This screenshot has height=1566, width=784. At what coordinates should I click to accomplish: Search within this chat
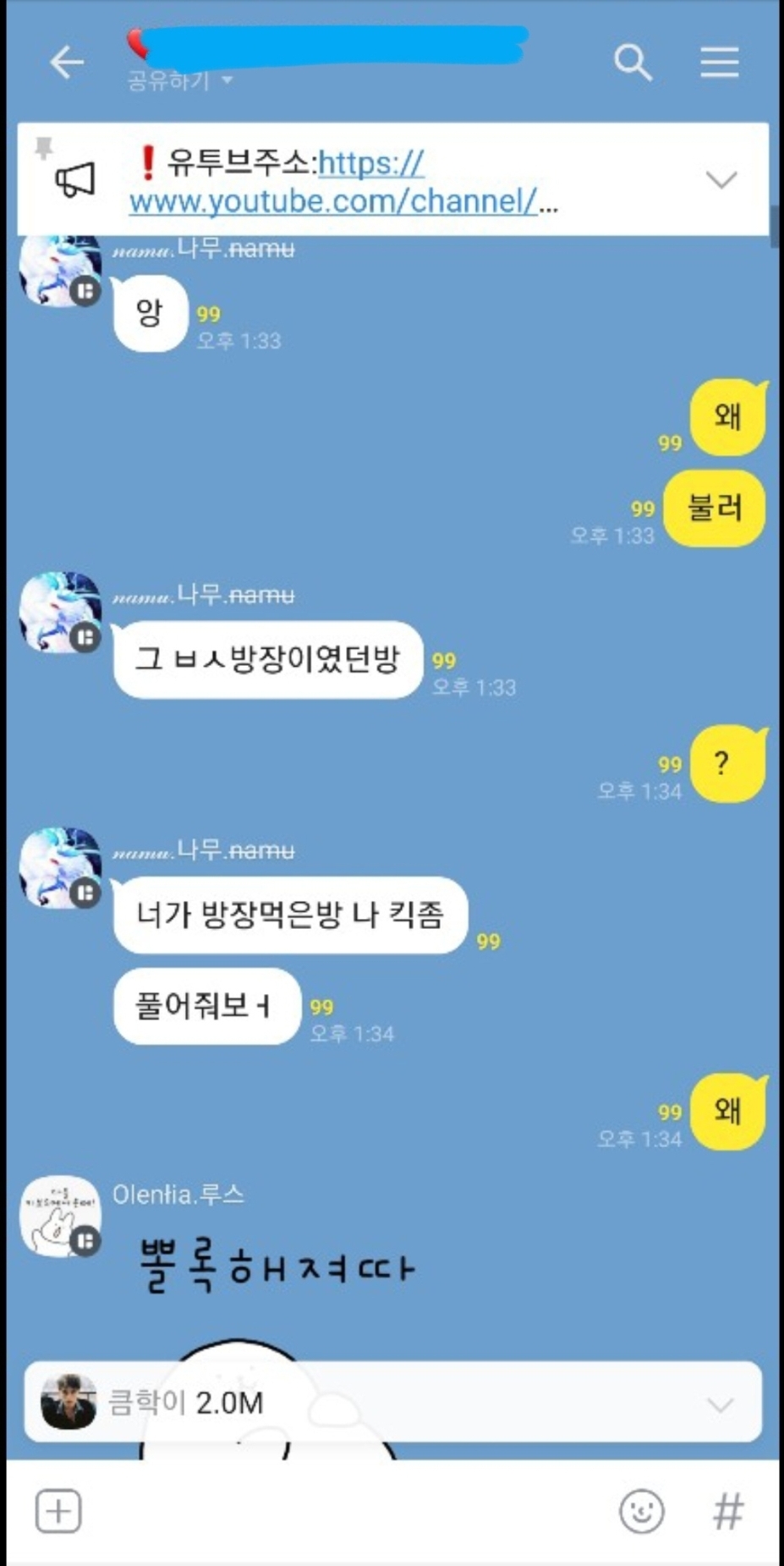(633, 63)
